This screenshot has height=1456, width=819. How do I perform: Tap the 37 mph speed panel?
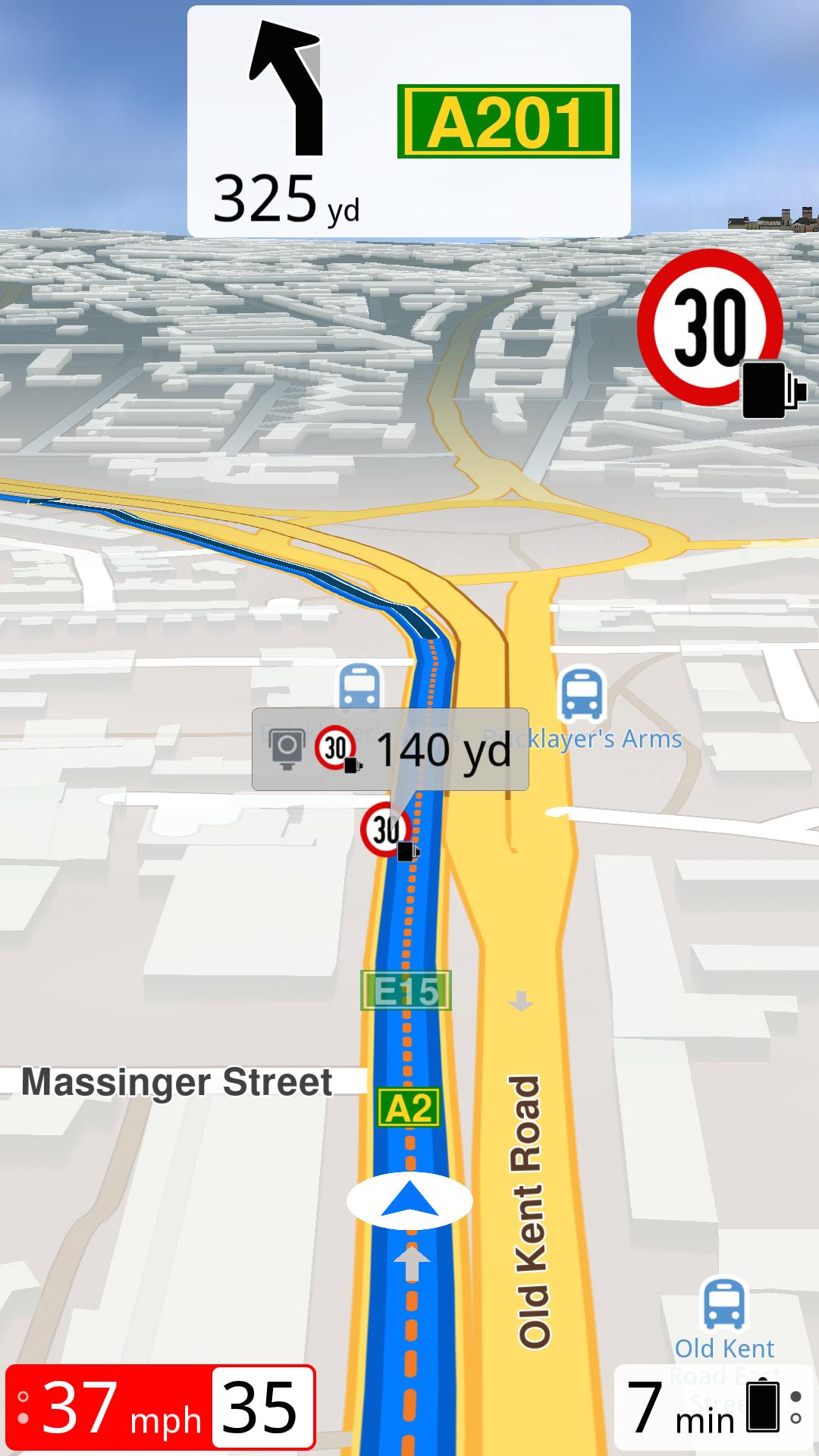point(160,1407)
